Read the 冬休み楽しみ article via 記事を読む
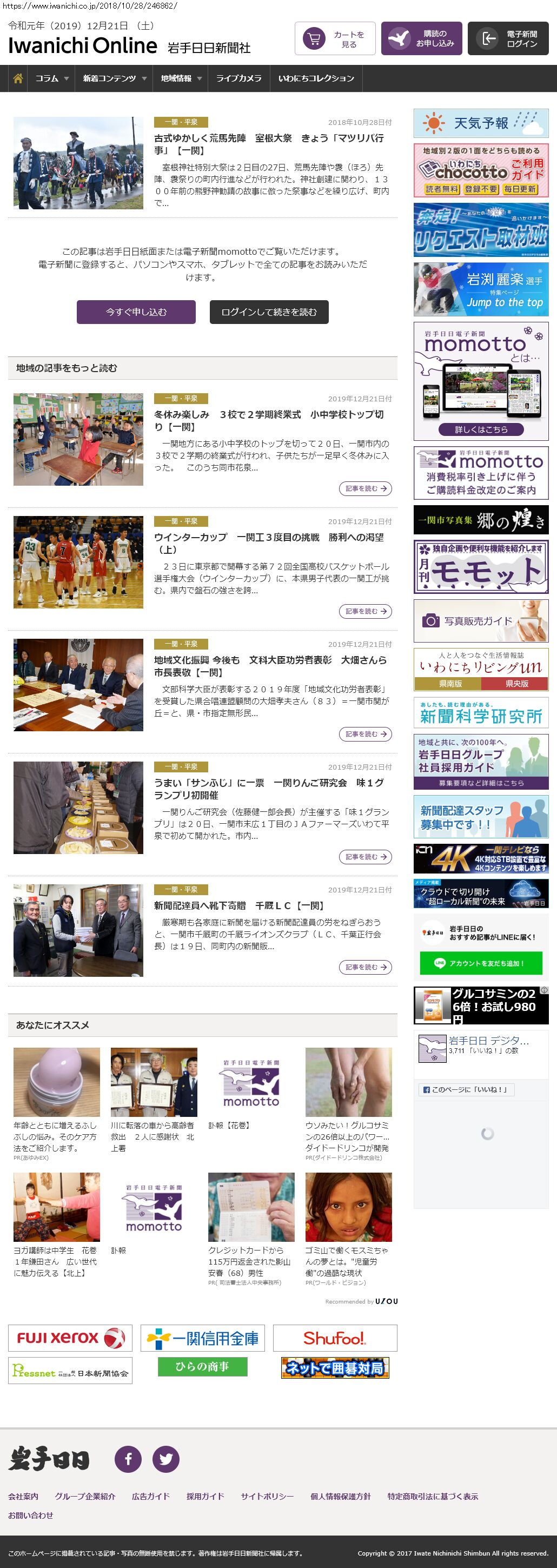The height and width of the screenshot is (1568, 557). click(365, 489)
